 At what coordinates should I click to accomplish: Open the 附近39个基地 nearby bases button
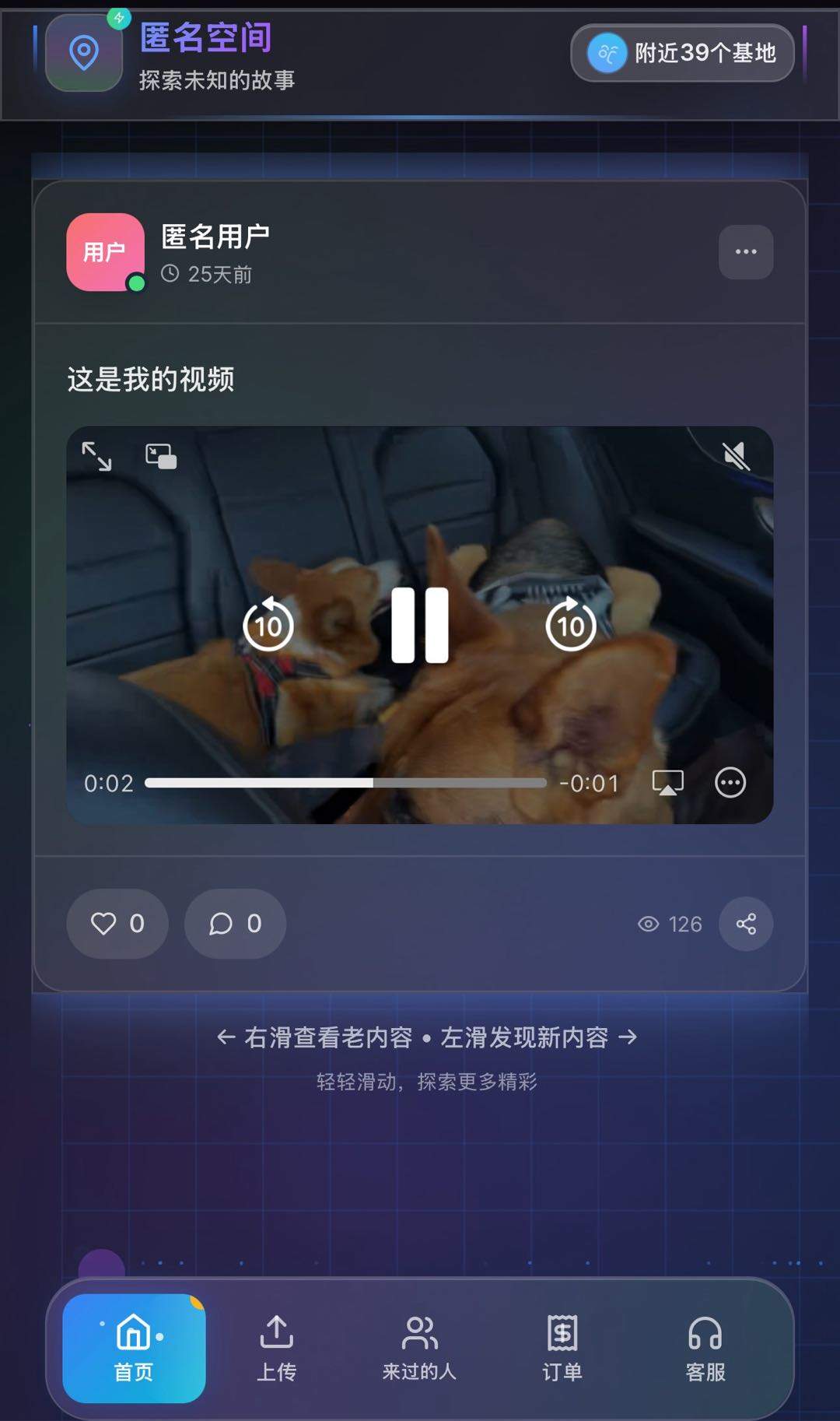point(682,53)
